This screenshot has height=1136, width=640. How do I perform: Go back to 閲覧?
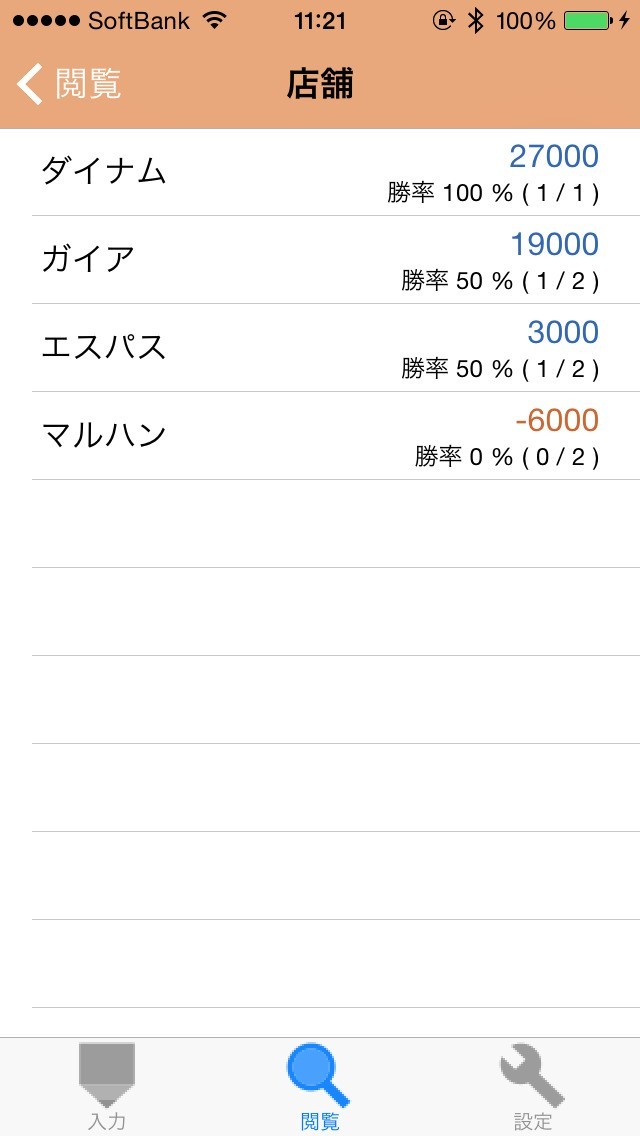coord(70,85)
